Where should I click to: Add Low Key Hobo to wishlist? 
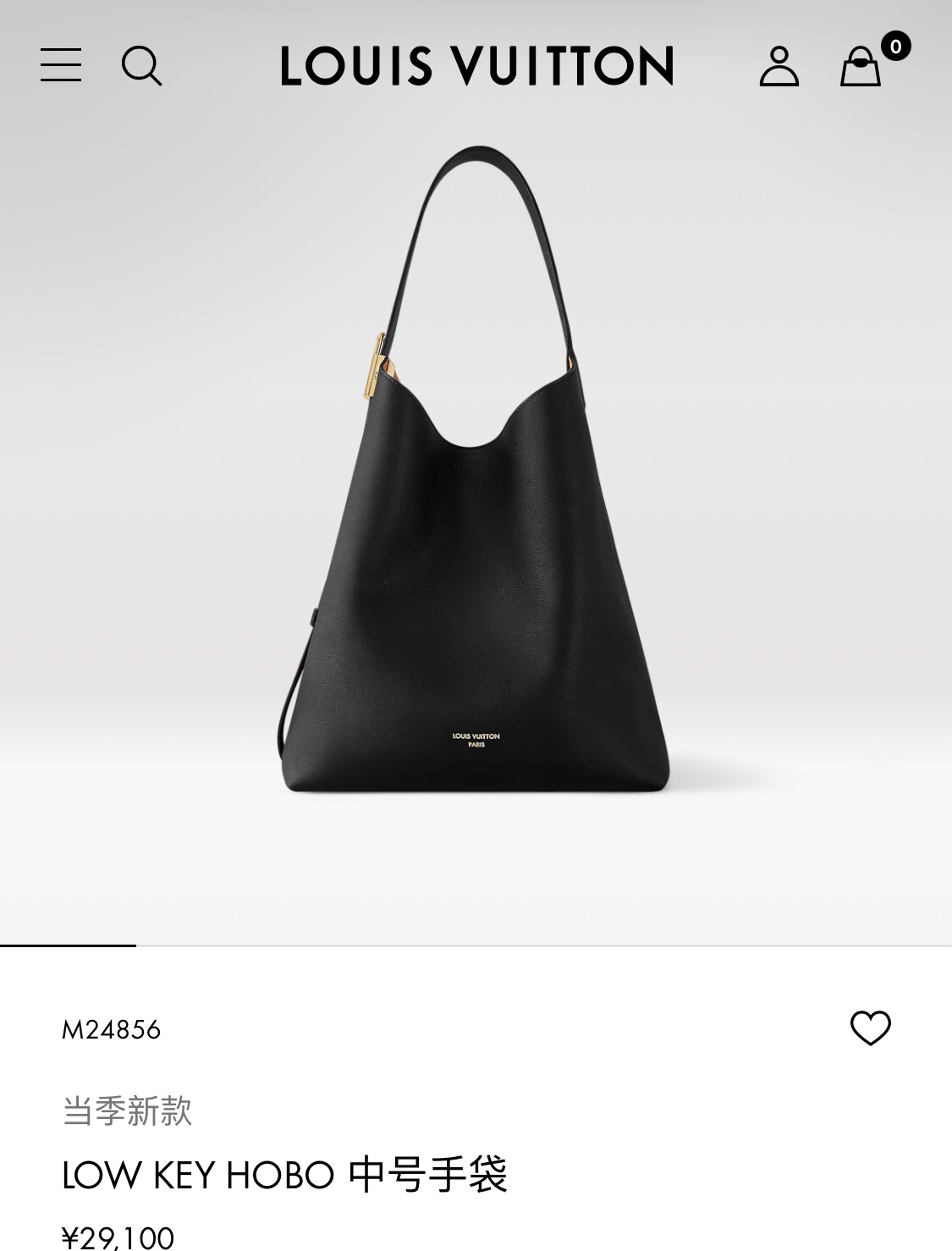point(870,1028)
